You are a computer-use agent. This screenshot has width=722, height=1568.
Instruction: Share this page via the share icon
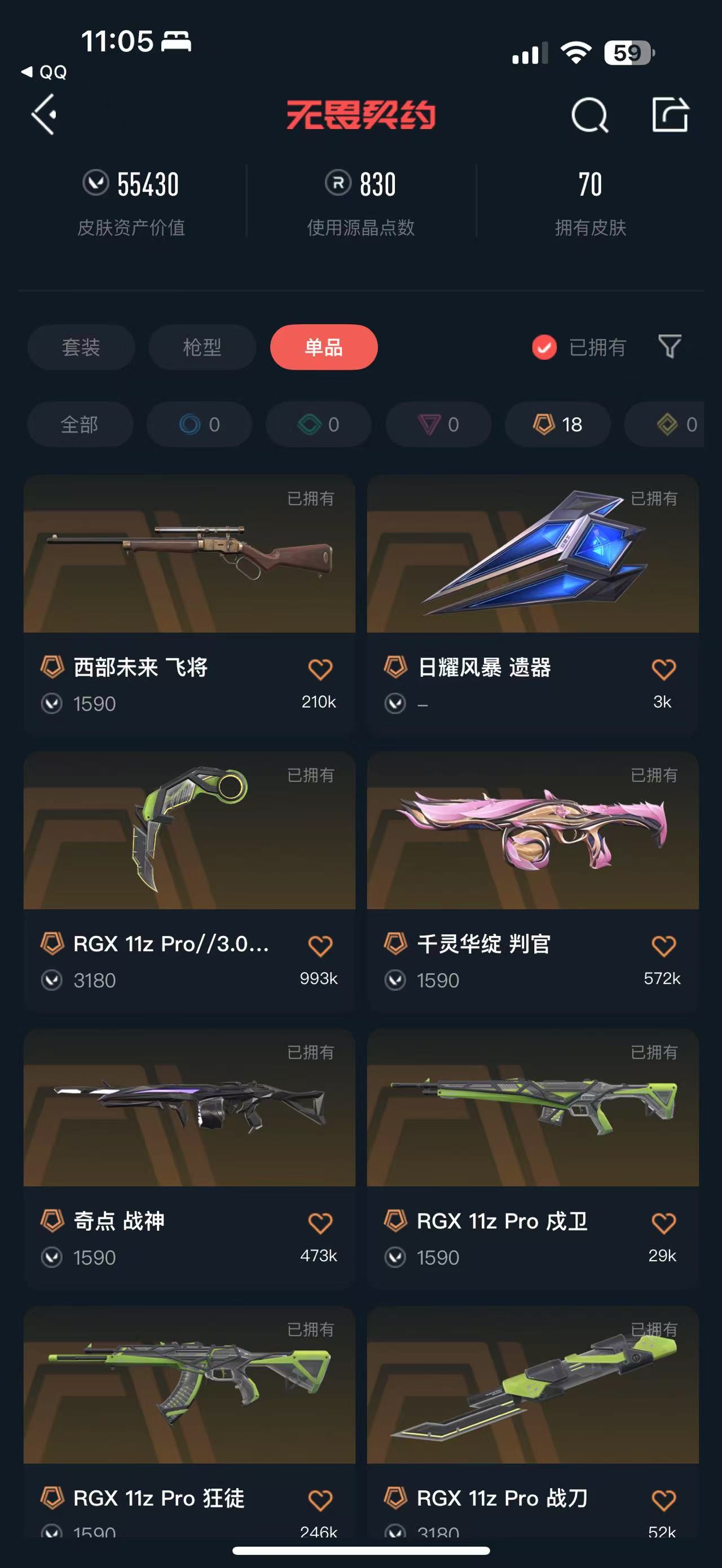[x=670, y=114]
